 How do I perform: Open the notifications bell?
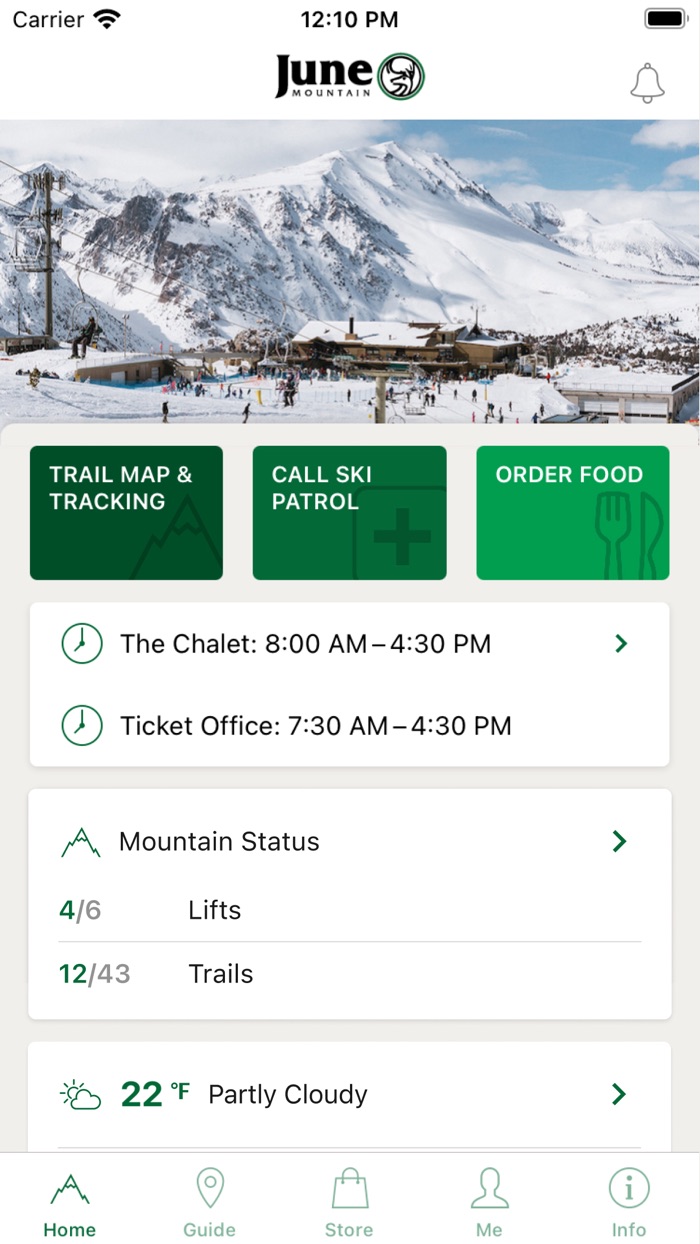[x=647, y=82]
